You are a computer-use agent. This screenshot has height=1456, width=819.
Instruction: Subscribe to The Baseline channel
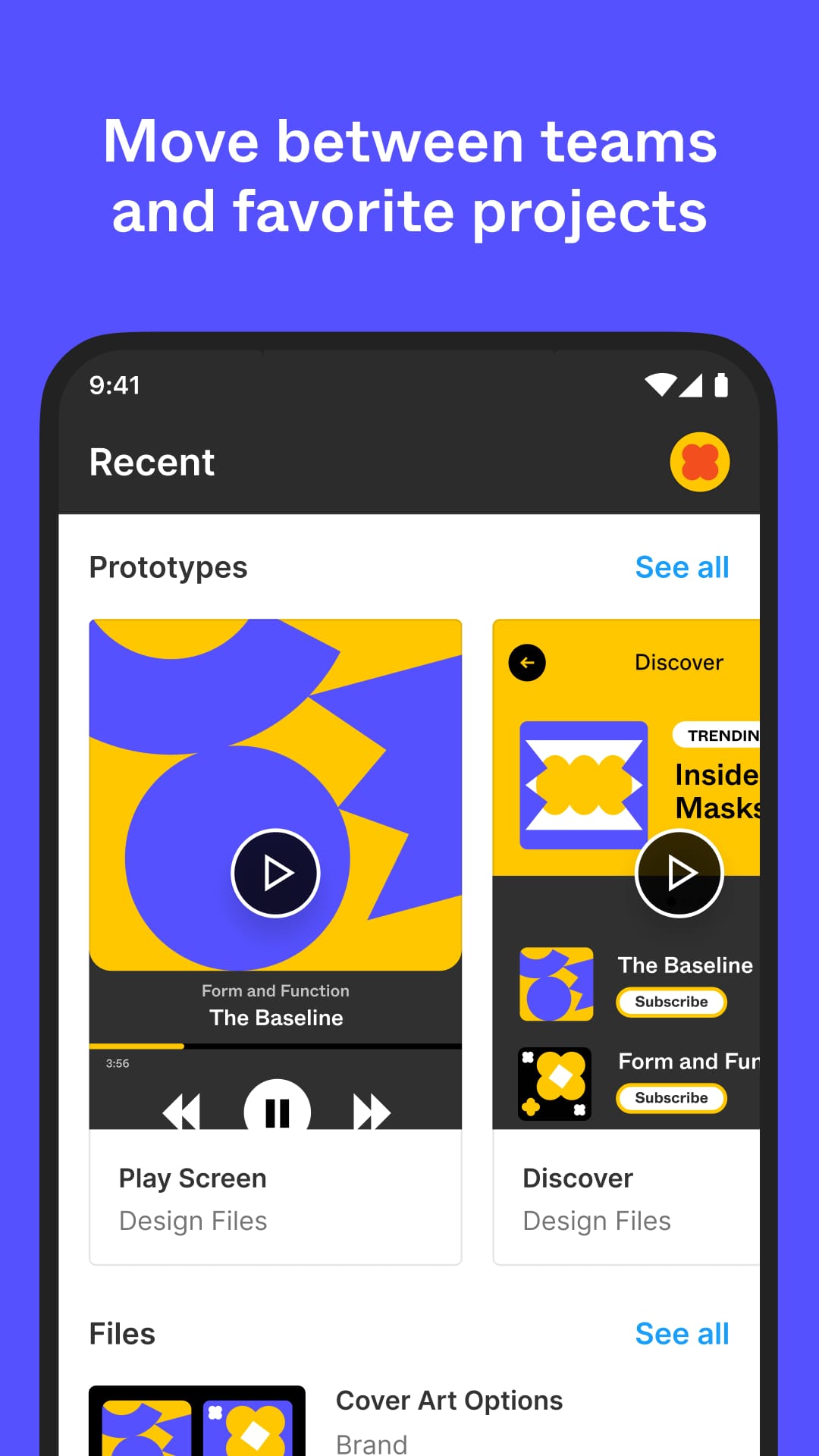pos(671,1002)
